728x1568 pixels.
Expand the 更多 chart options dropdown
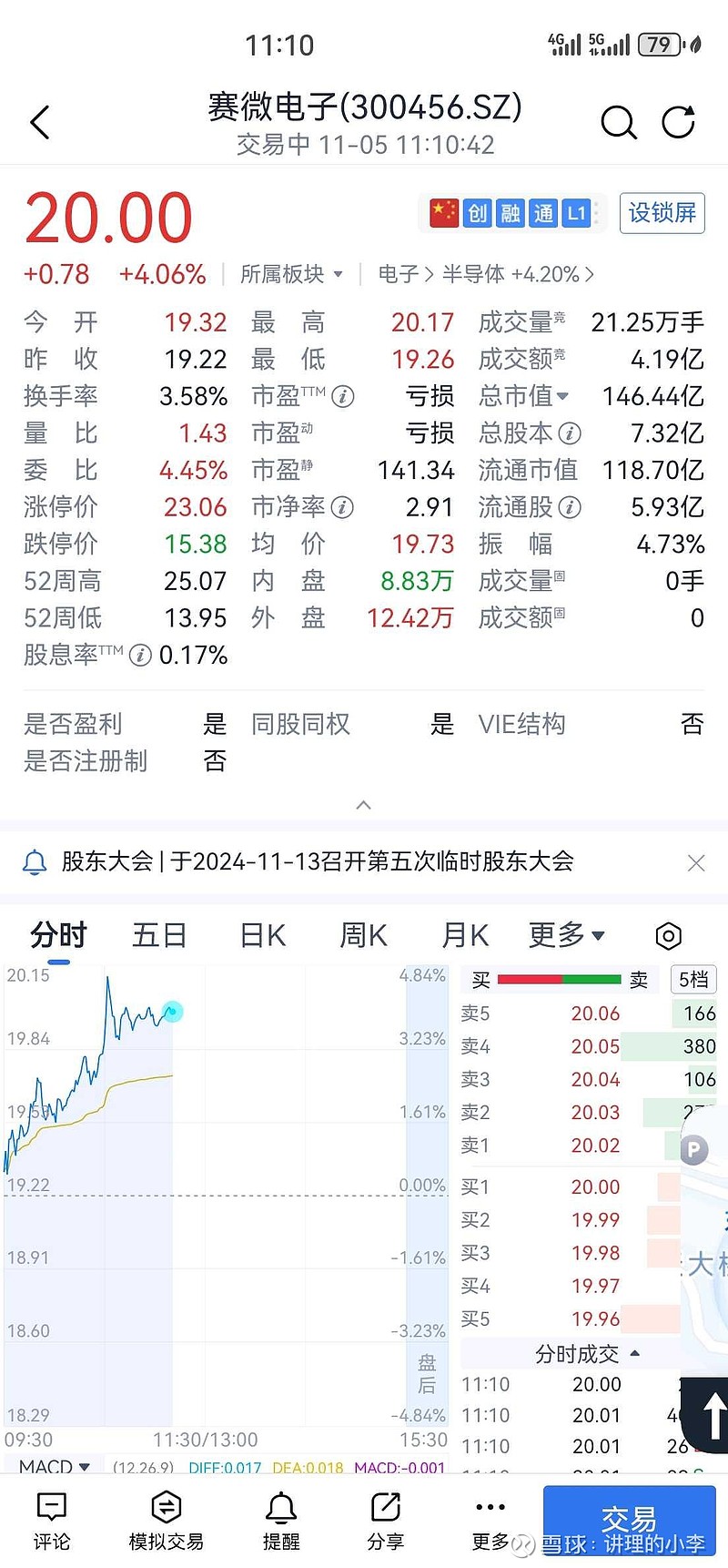tap(566, 935)
